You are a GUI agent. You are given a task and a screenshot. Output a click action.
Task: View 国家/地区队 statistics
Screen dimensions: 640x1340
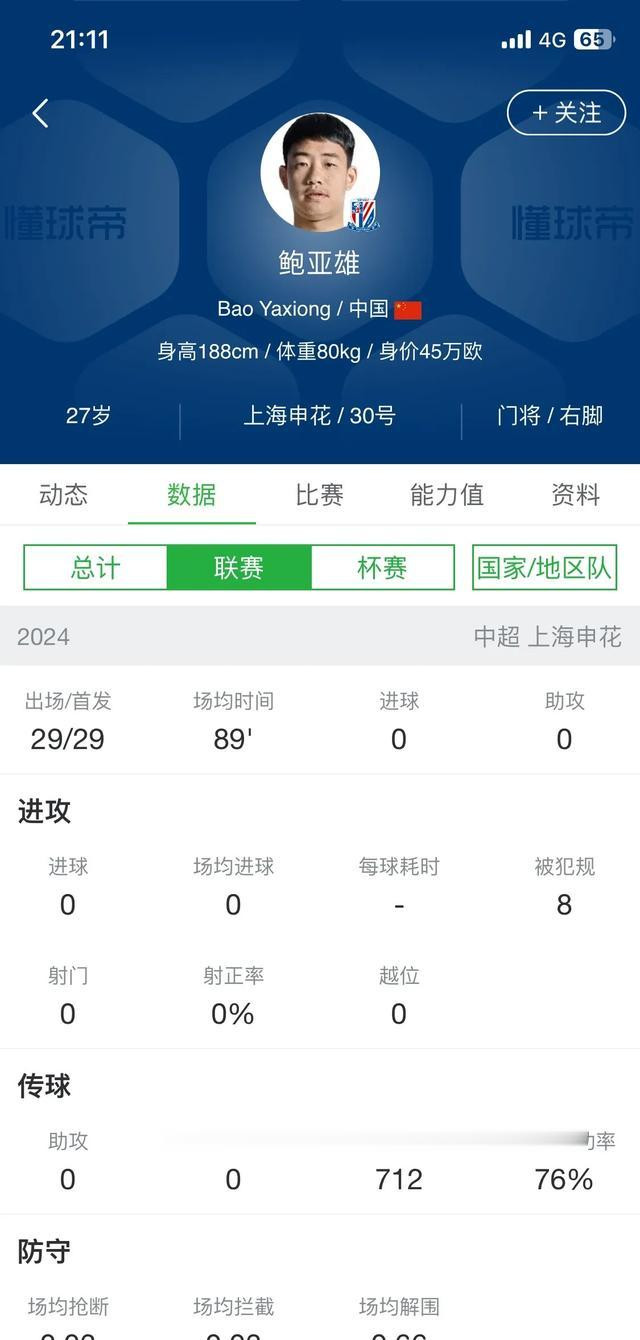[x=544, y=568]
